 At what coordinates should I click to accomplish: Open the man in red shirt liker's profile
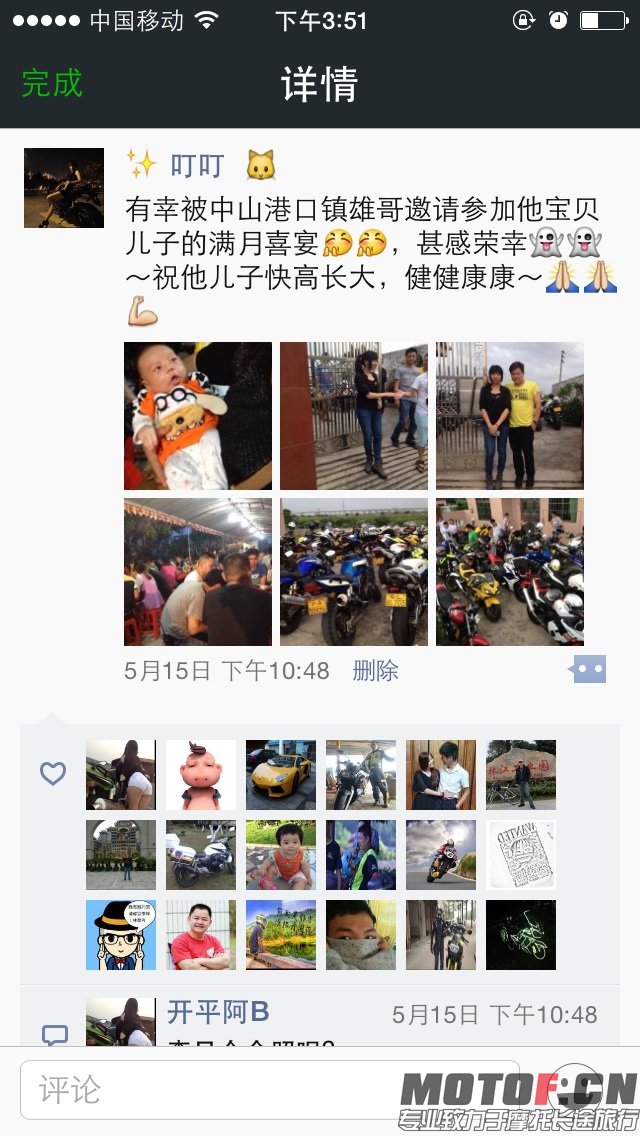coord(201,935)
